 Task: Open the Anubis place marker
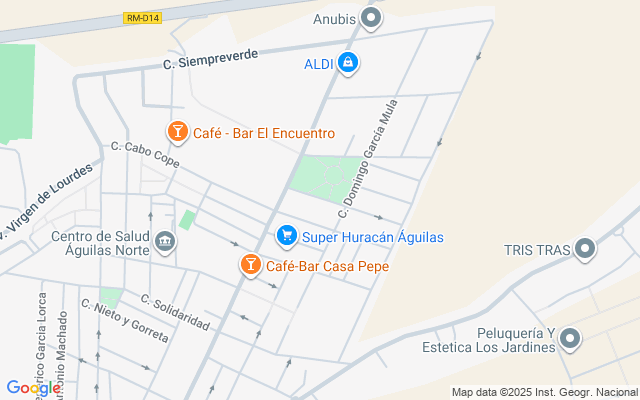pos(371,19)
